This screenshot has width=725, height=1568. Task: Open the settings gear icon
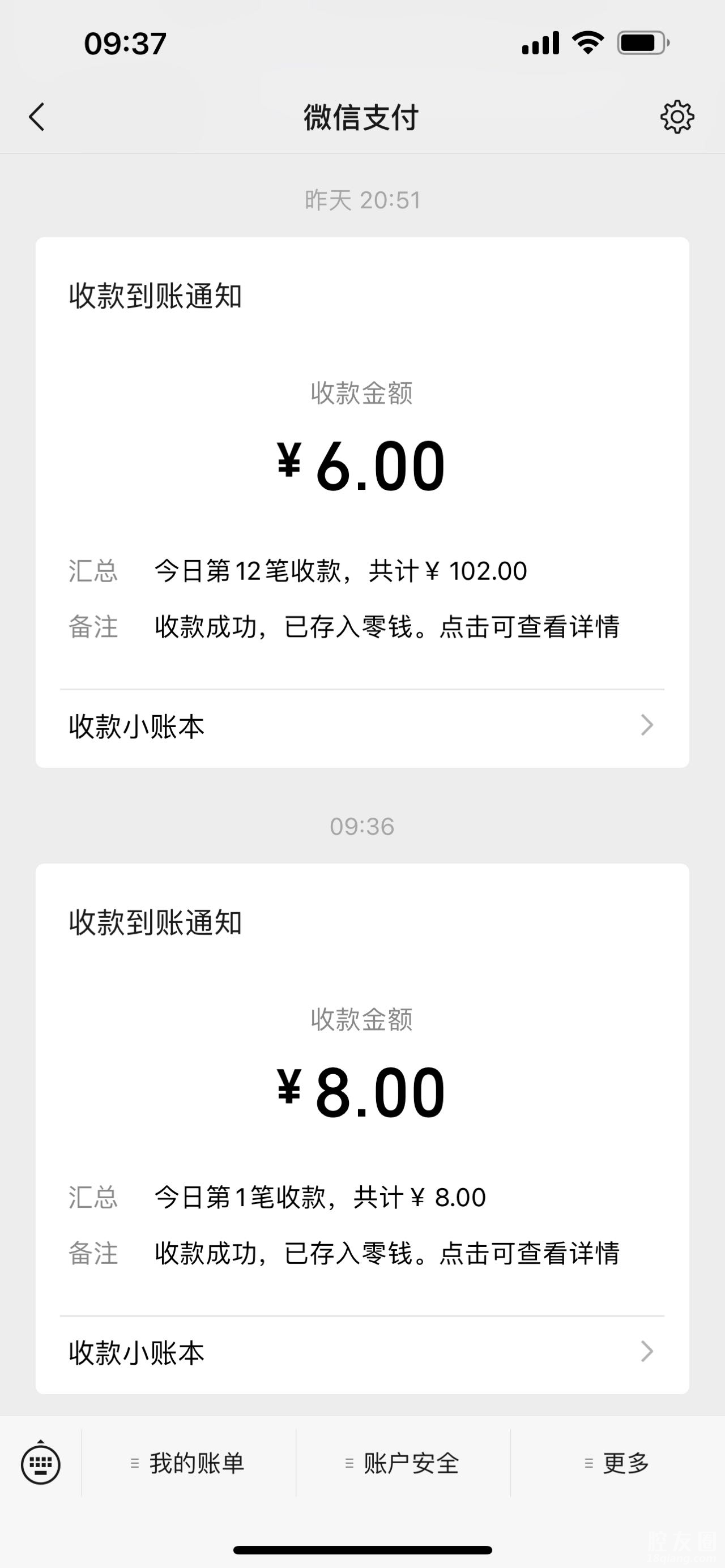(x=677, y=117)
